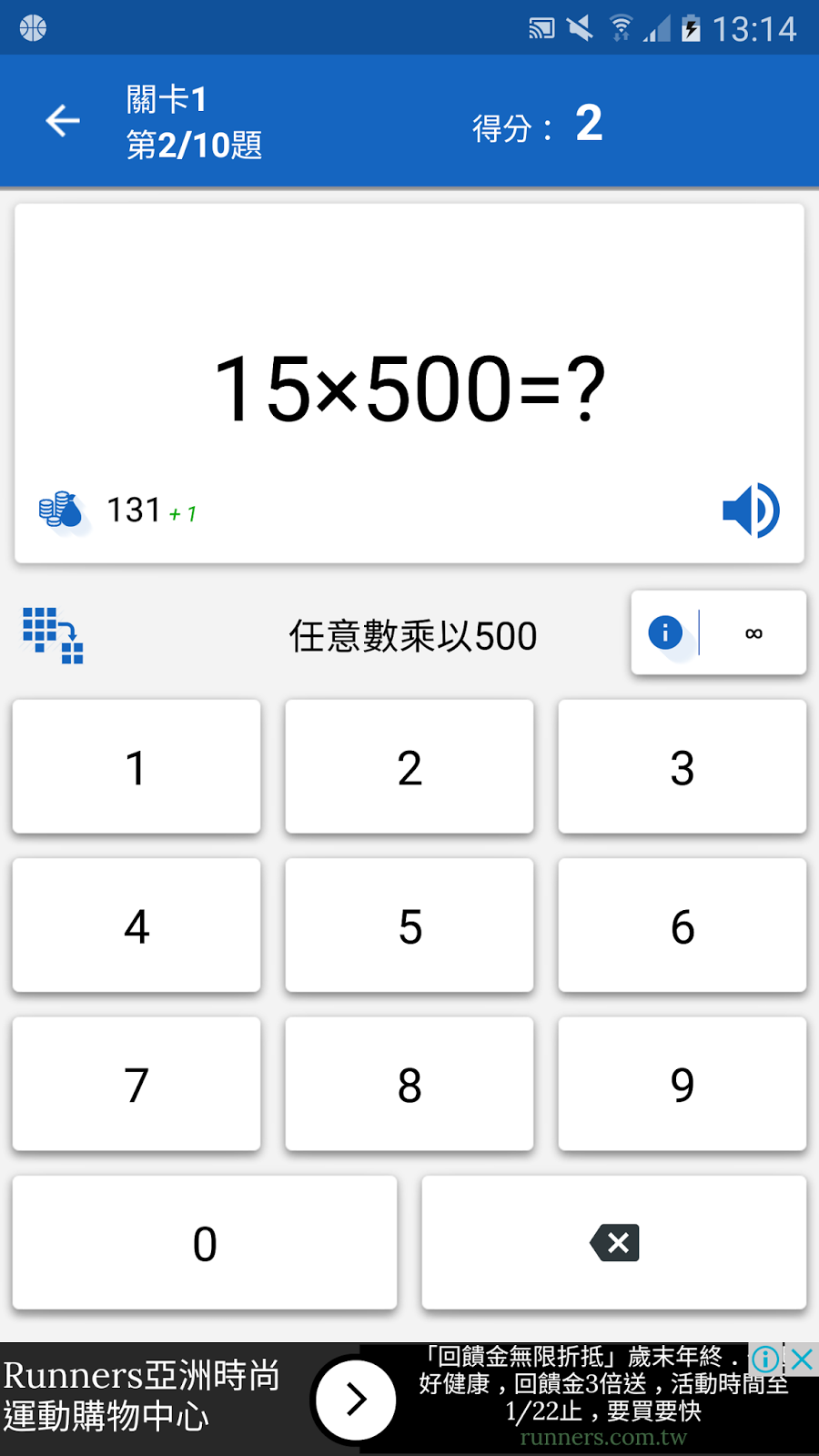This screenshot has height=1456, width=819.
Task: Enter digit 9 on the keypad
Action: pos(682,1084)
